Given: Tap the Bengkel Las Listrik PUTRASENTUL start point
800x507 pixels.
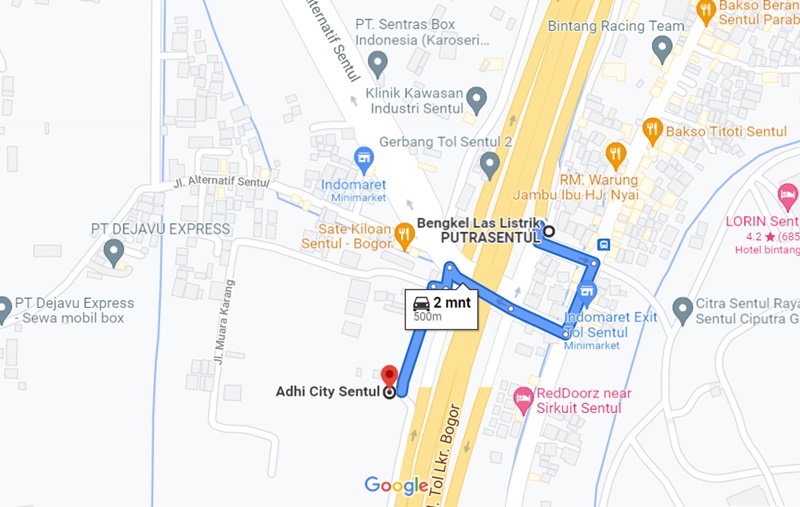Looking at the screenshot, I should [548, 231].
